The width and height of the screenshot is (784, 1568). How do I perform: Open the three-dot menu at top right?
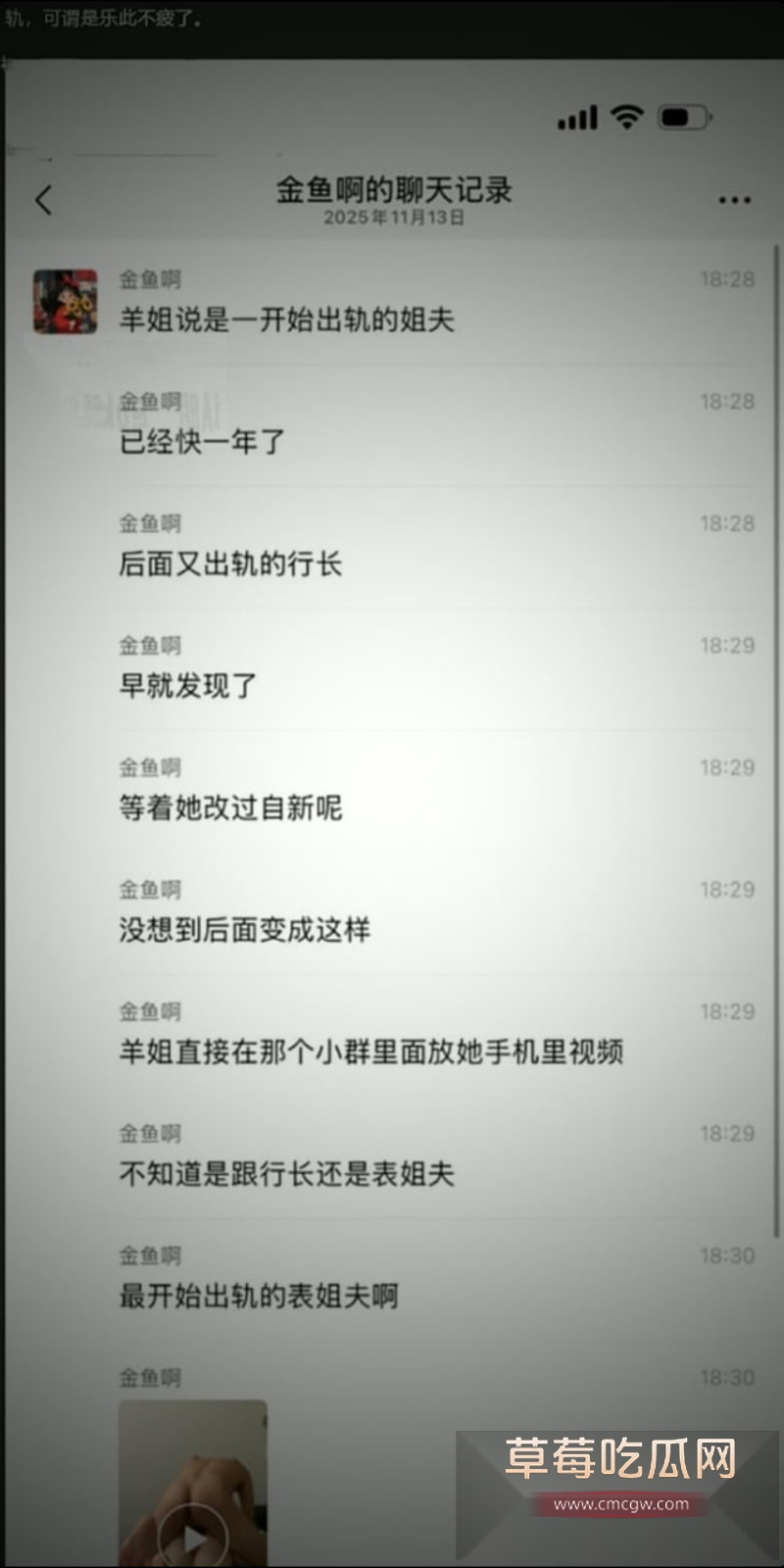click(x=733, y=199)
